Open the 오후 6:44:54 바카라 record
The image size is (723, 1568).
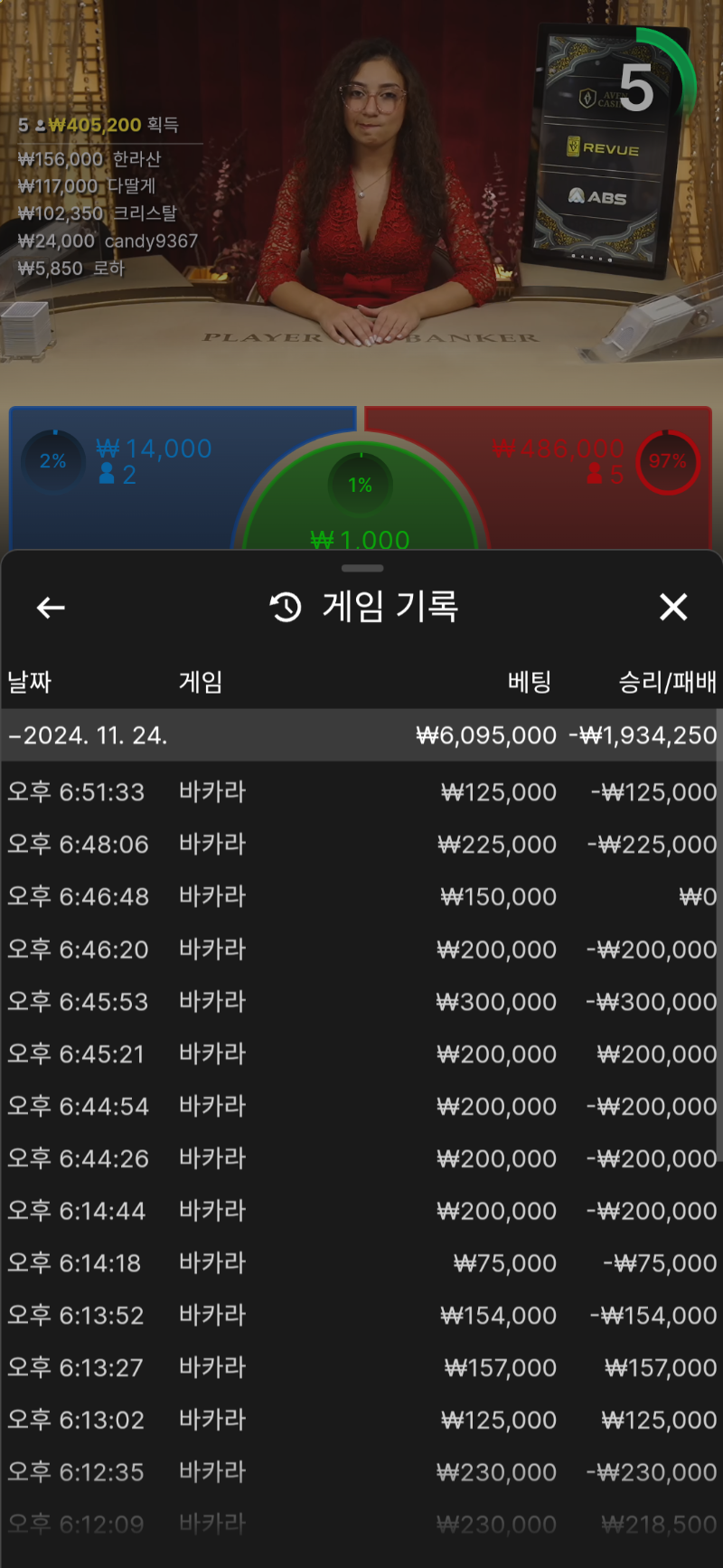tap(361, 1107)
